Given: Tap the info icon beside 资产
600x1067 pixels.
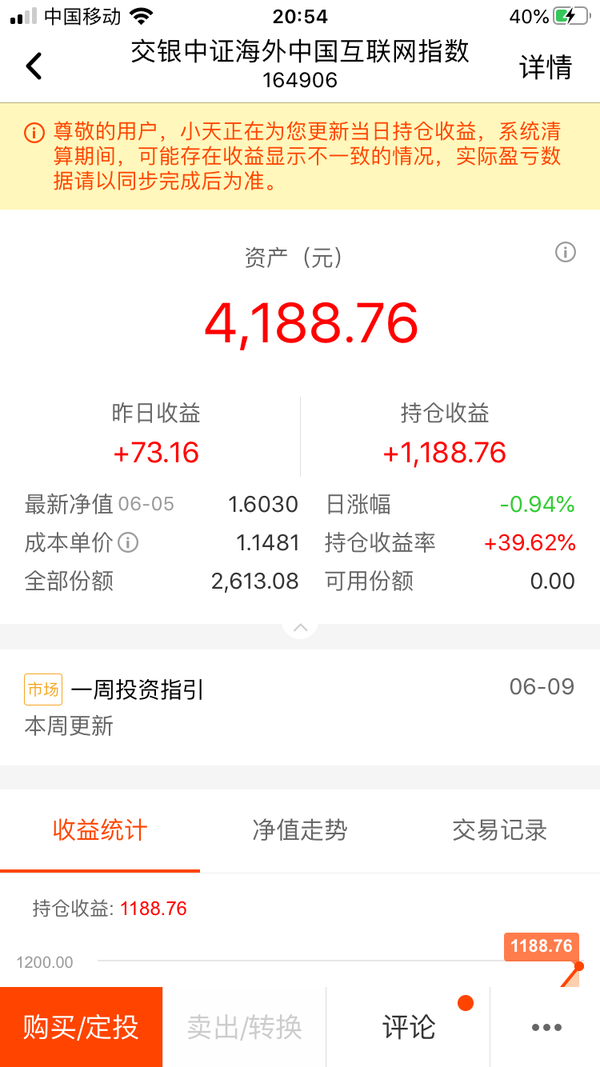Looking at the screenshot, I should coord(565,252).
